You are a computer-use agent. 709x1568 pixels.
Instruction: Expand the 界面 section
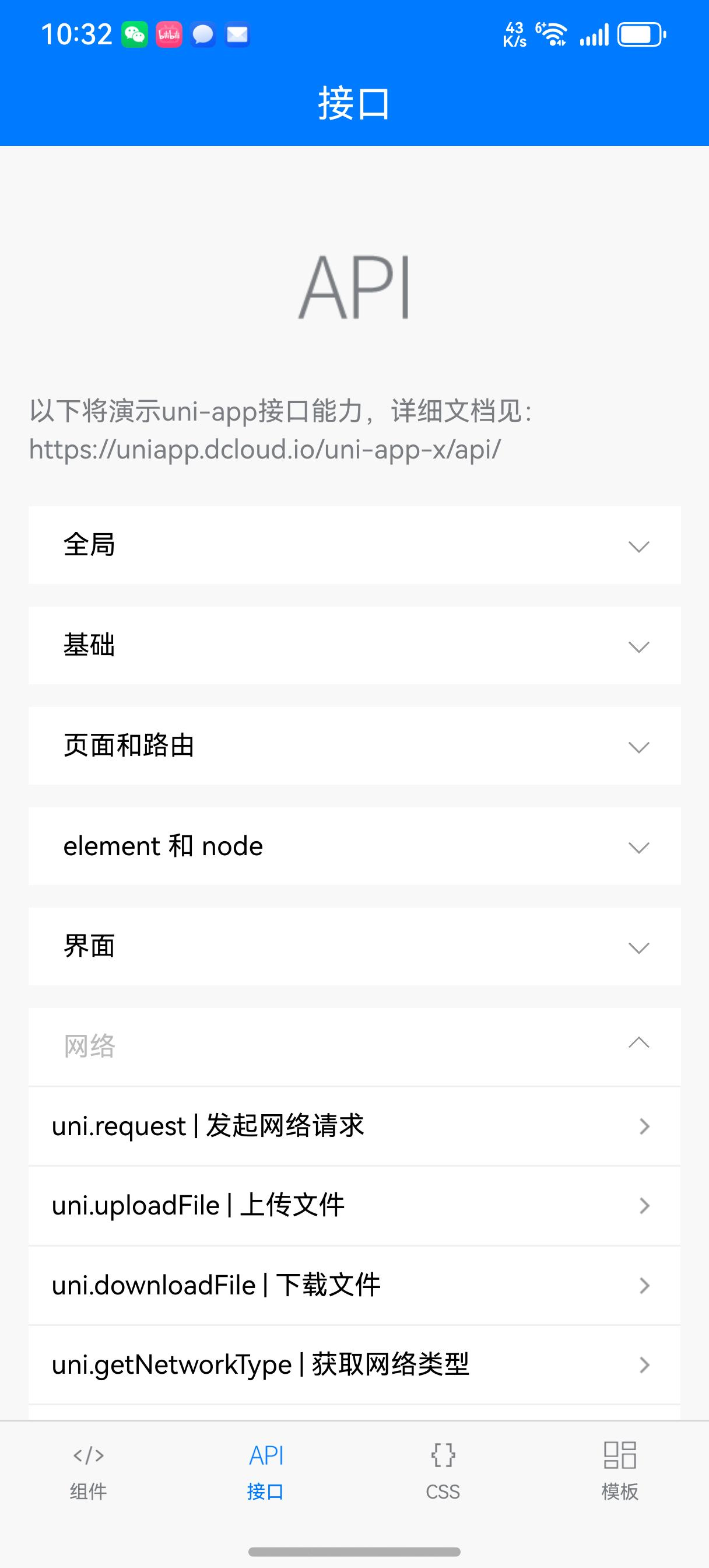[x=354, y=947]
